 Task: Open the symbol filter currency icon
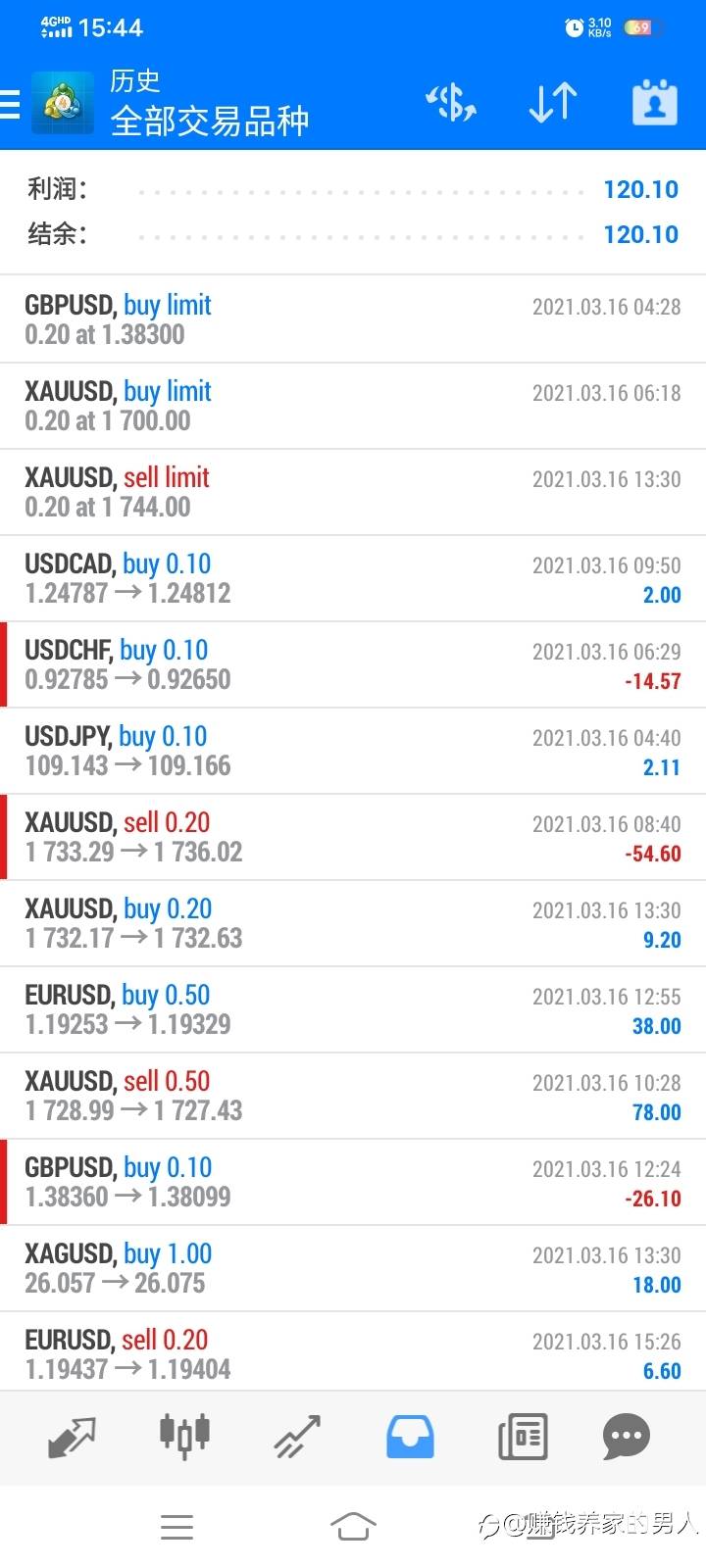tap(451, 102)
